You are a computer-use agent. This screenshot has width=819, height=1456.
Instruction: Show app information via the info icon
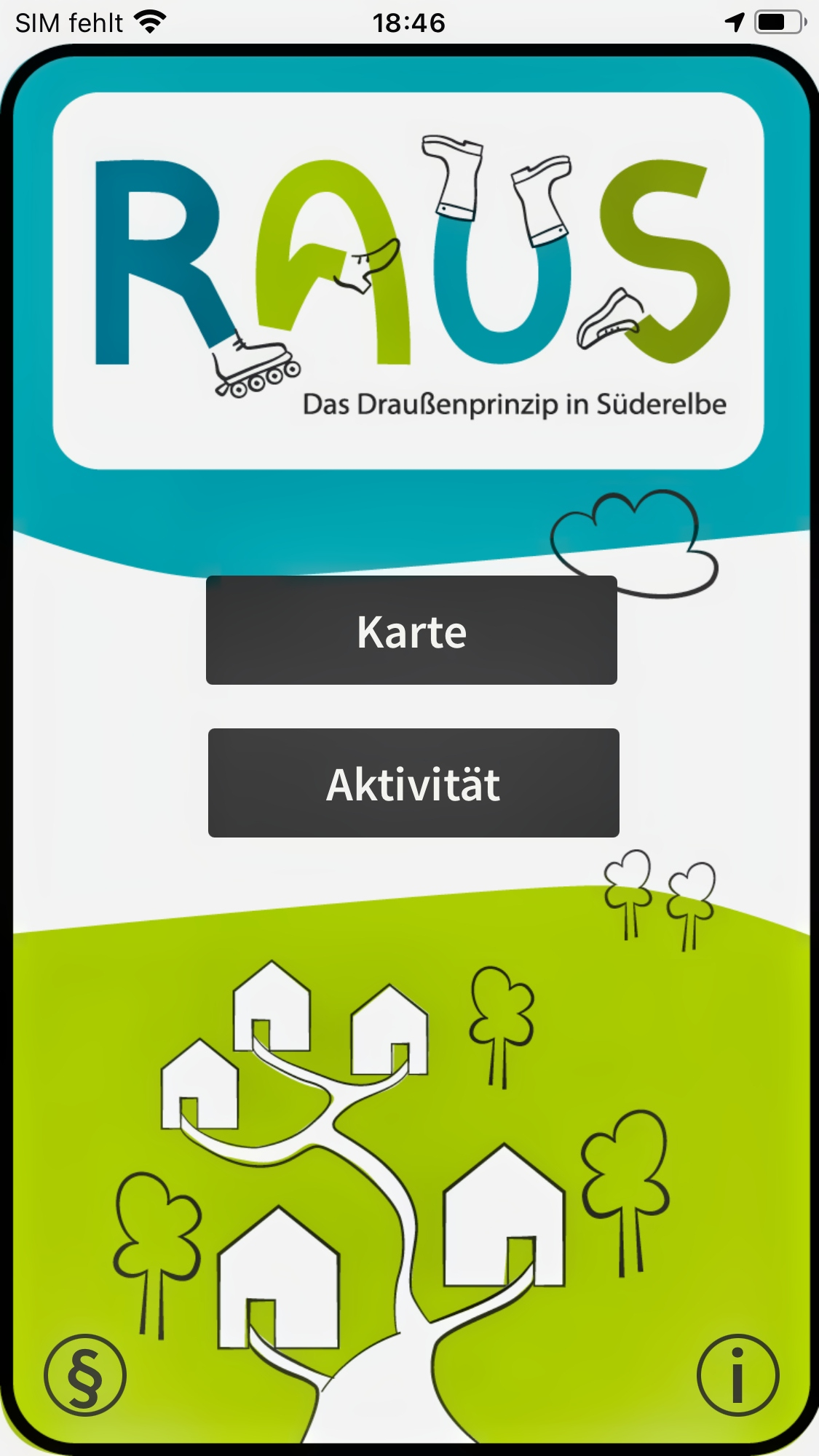[737, 1375]
